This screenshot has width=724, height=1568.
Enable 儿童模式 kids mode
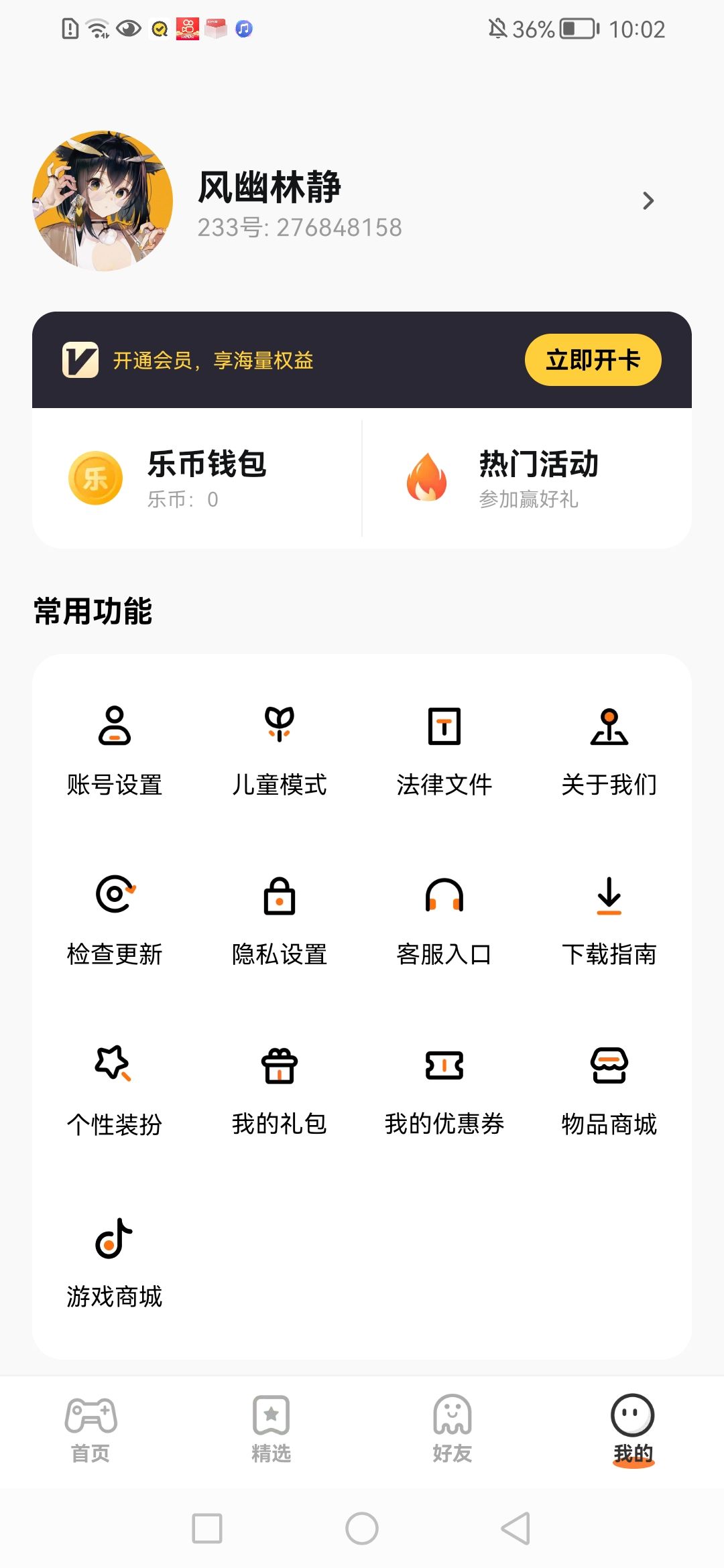coord(280,750)
